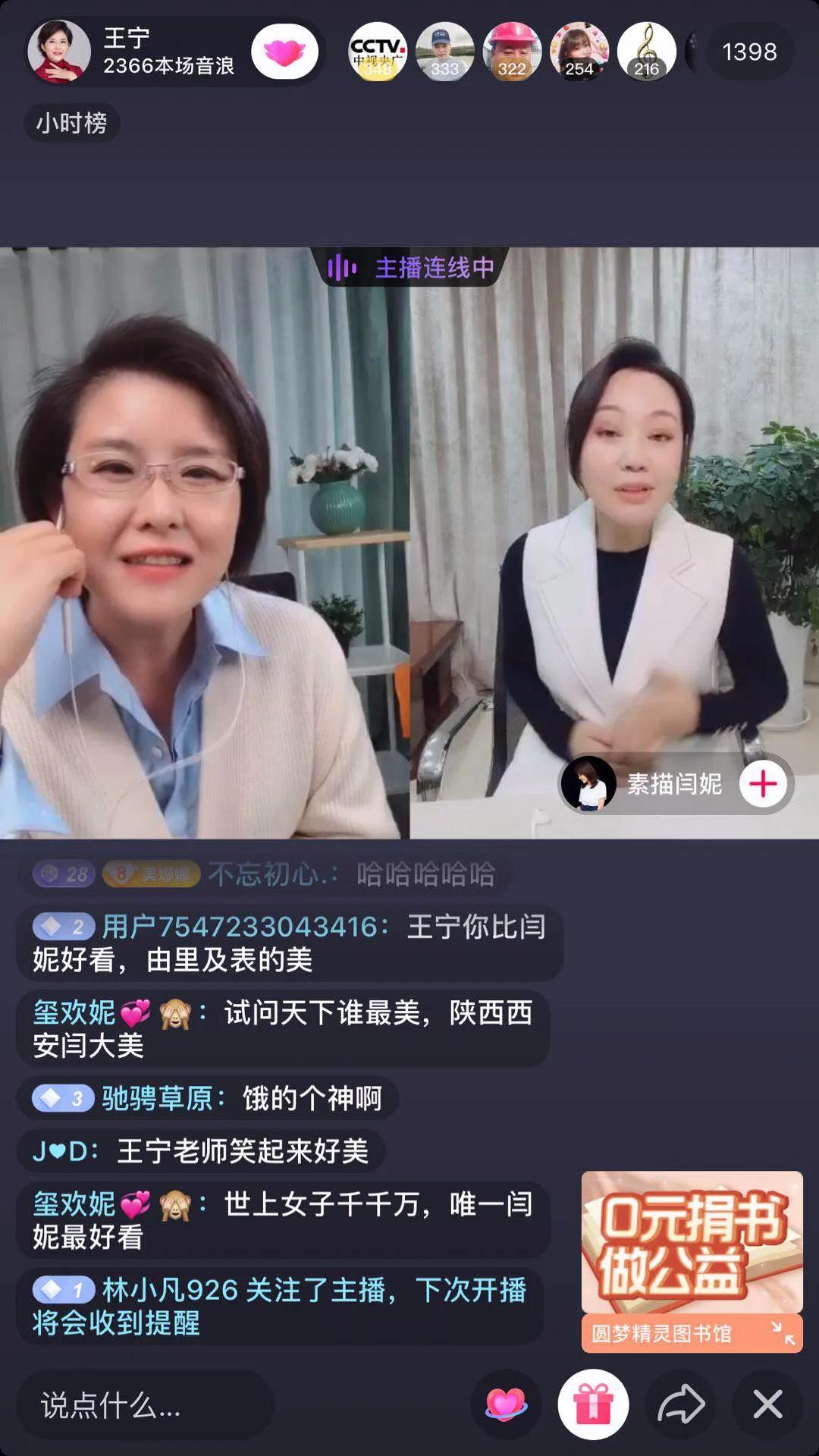Close the live stream room

[767, 1404]
